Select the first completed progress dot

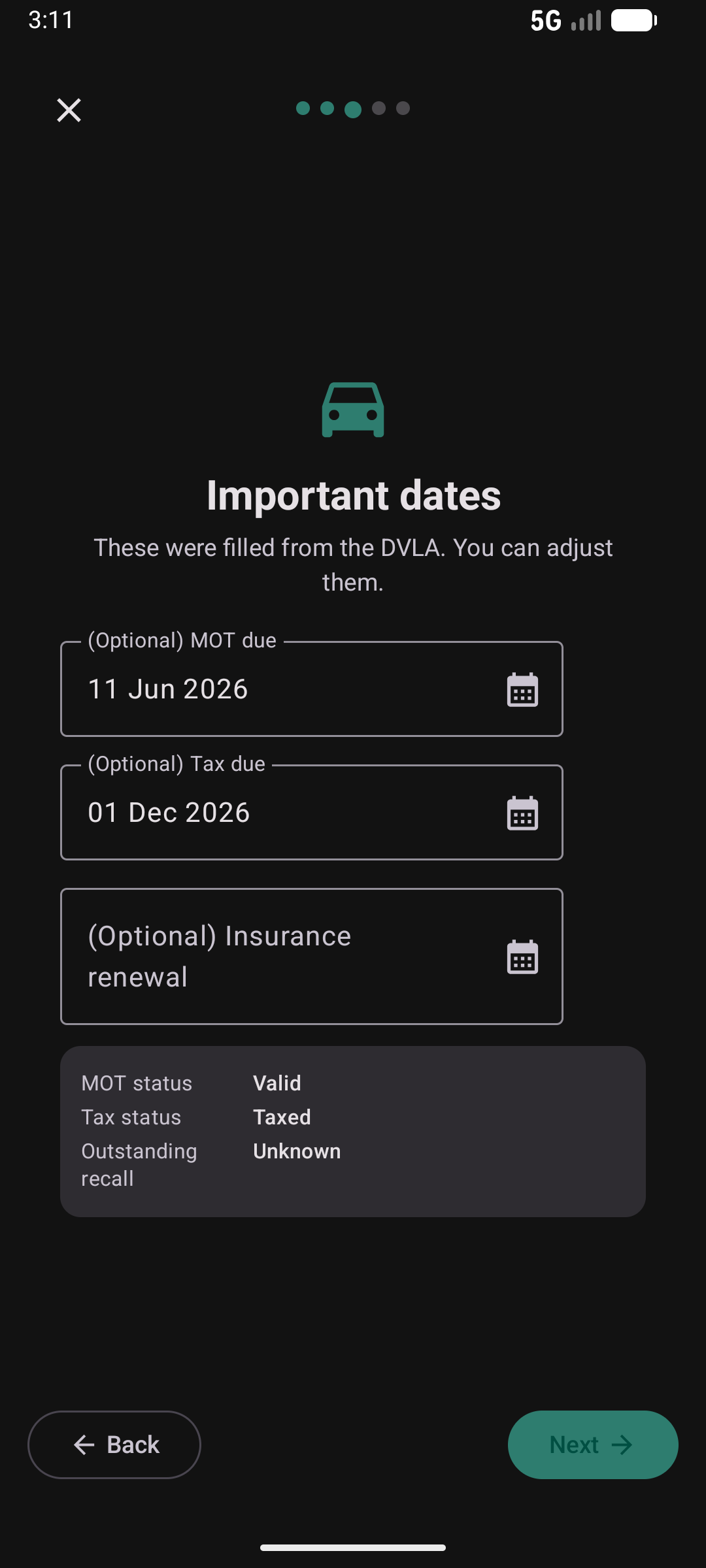tap(305, 108)
